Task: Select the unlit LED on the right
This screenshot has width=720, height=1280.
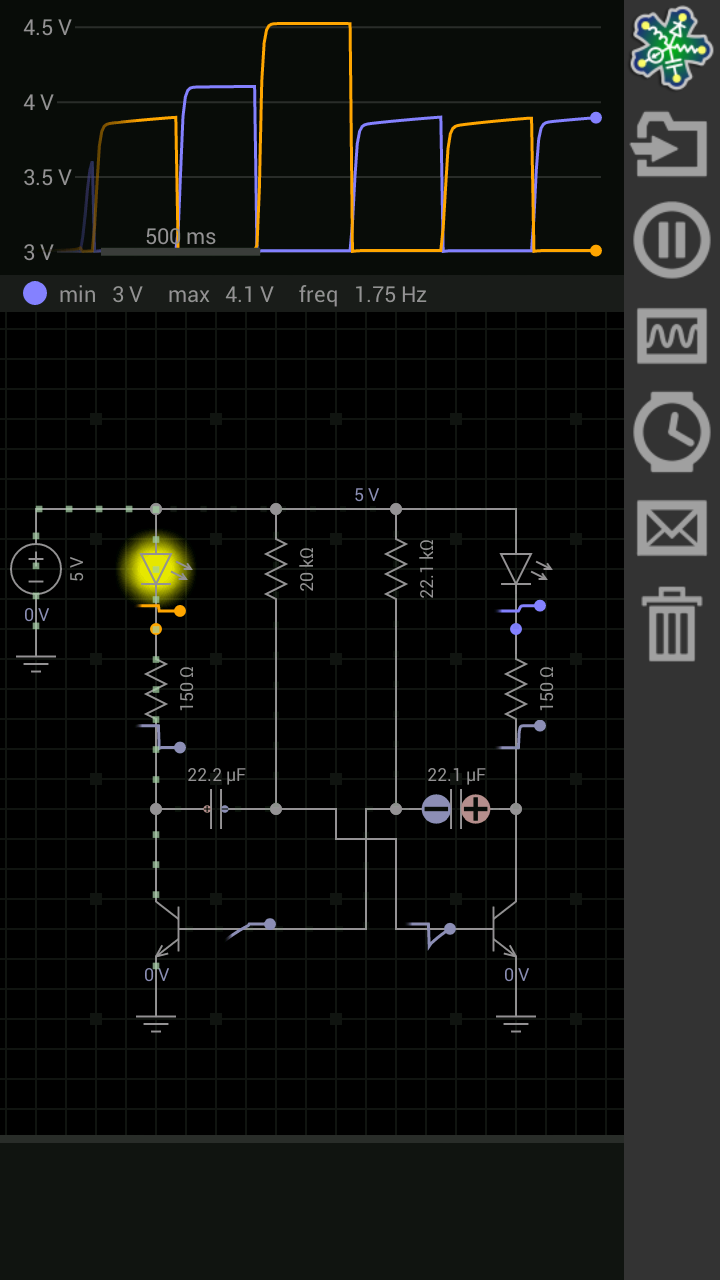Action: pyautogui.click(x=516, y=568)
